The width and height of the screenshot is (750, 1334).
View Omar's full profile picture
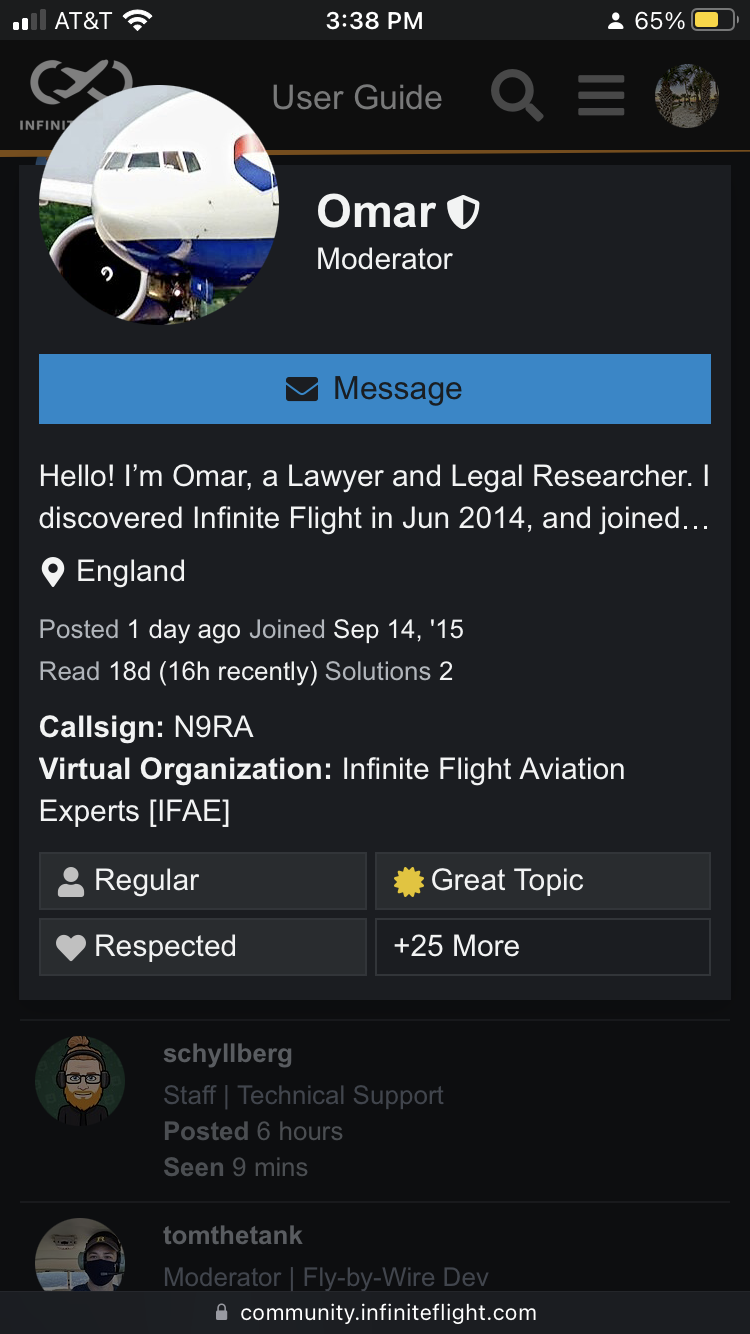(158, 205)
